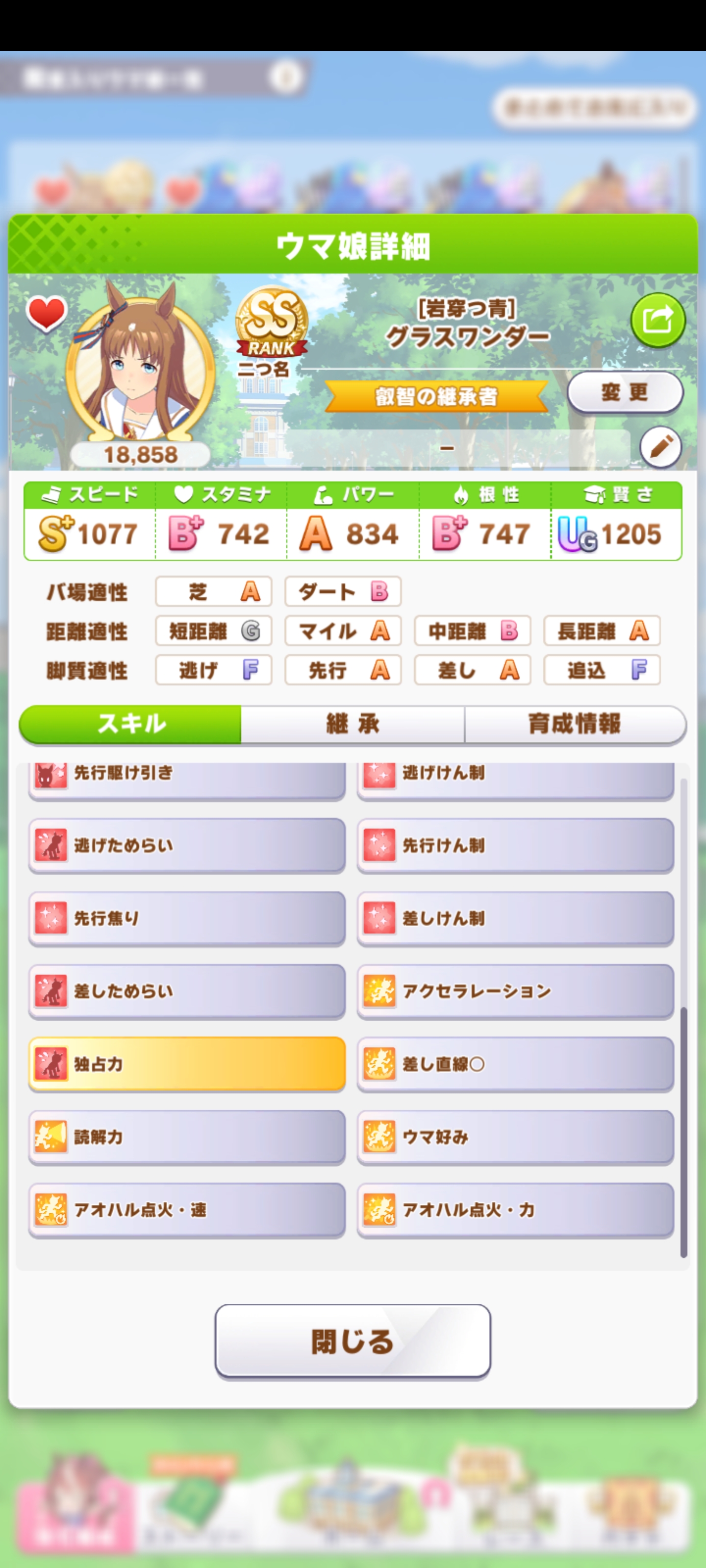
Task: Show the 先行けん制 skill info
Action: click(515, 845)
